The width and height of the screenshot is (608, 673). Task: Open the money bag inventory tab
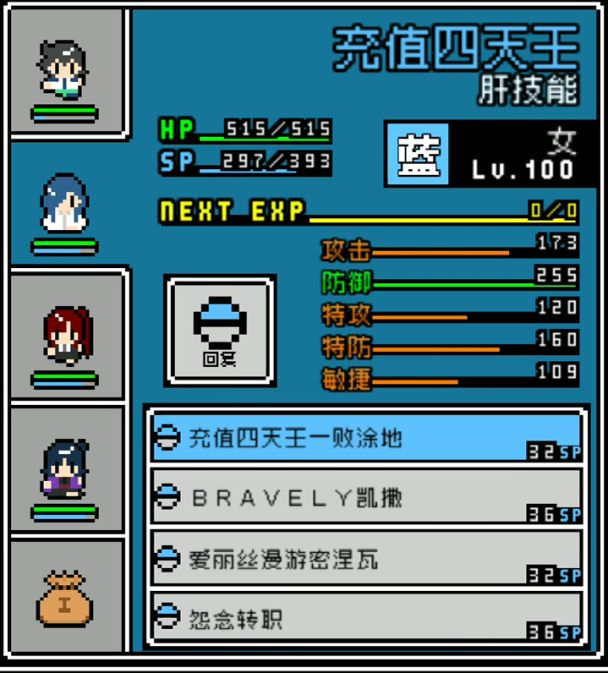point(66,599)
